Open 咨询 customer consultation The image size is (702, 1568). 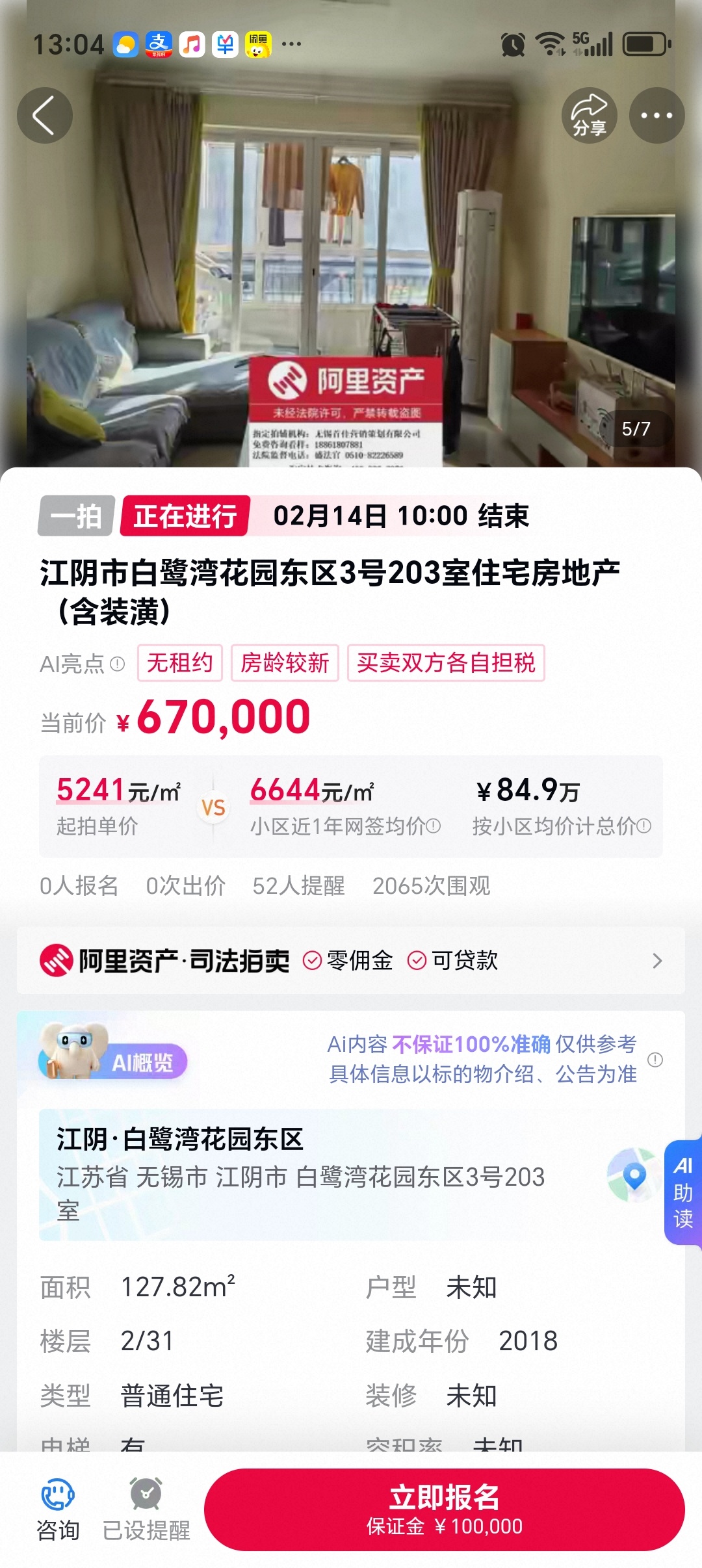(x=58, y=1509)
